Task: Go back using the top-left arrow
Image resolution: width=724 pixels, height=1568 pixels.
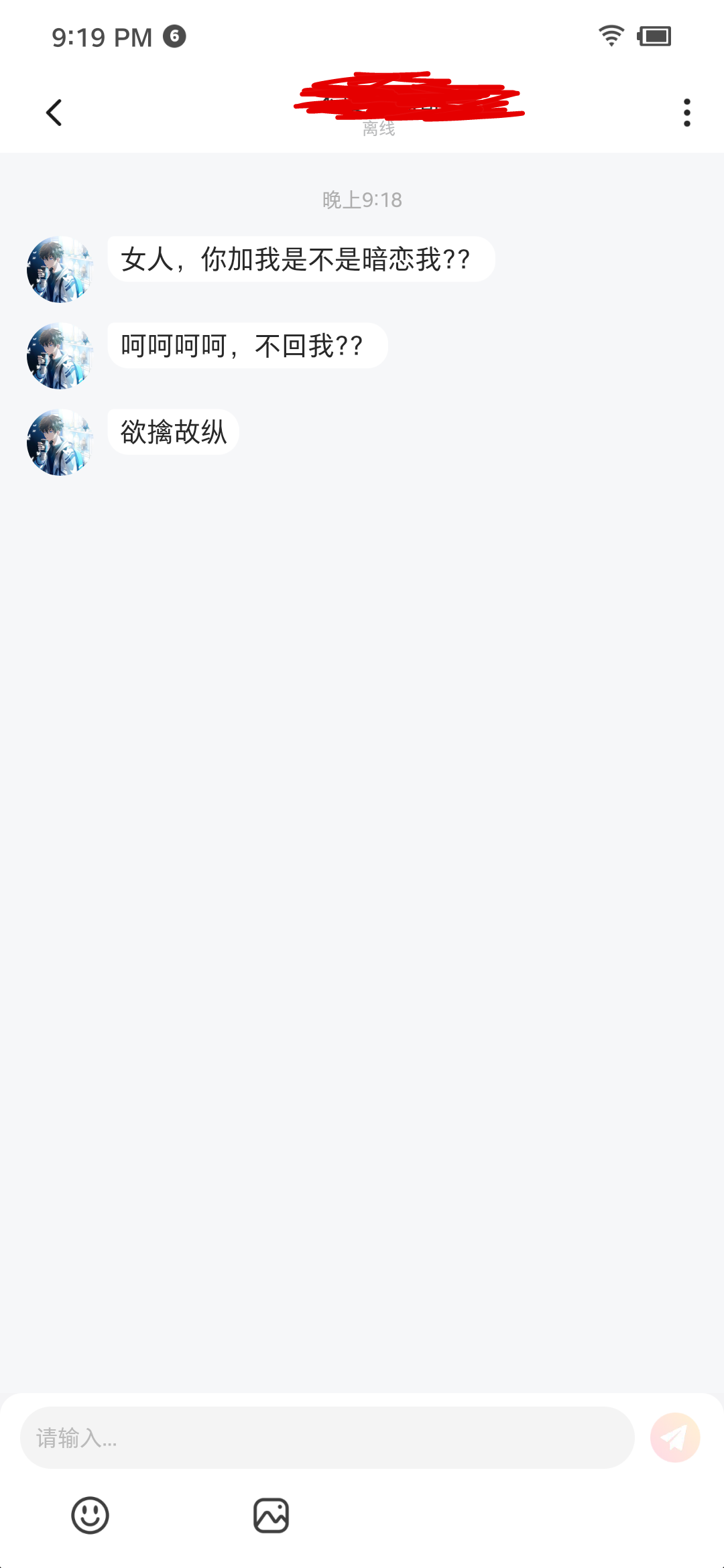Action: [x=54, y=113]
